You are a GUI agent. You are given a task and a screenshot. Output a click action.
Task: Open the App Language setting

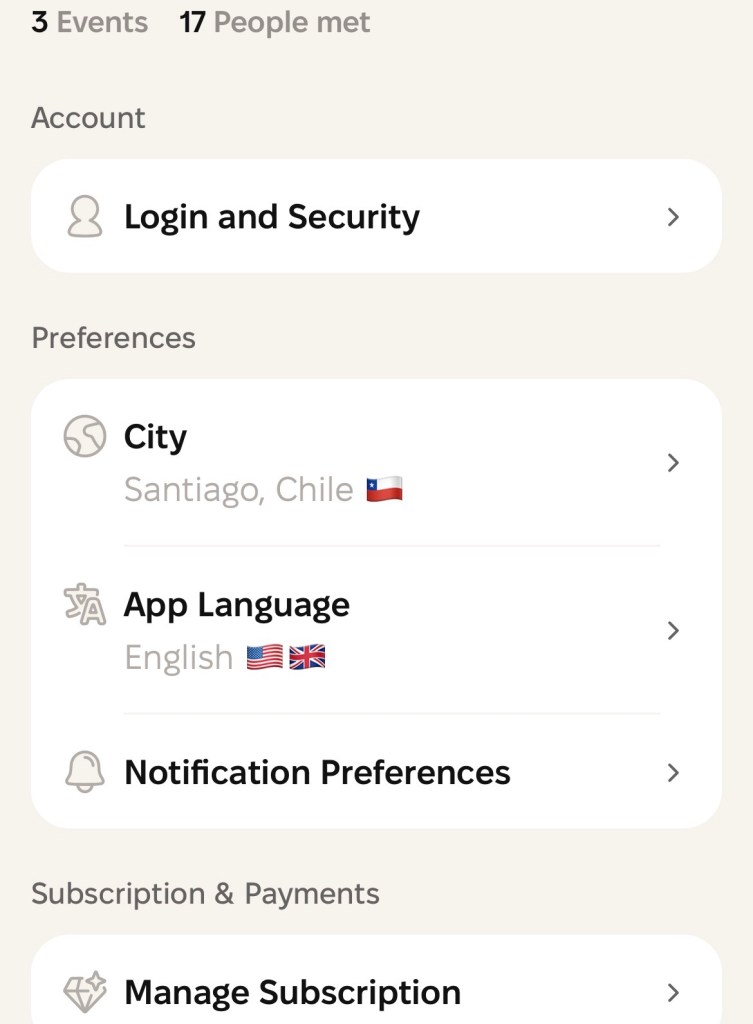pyautogui.click(x=375, y=630)
